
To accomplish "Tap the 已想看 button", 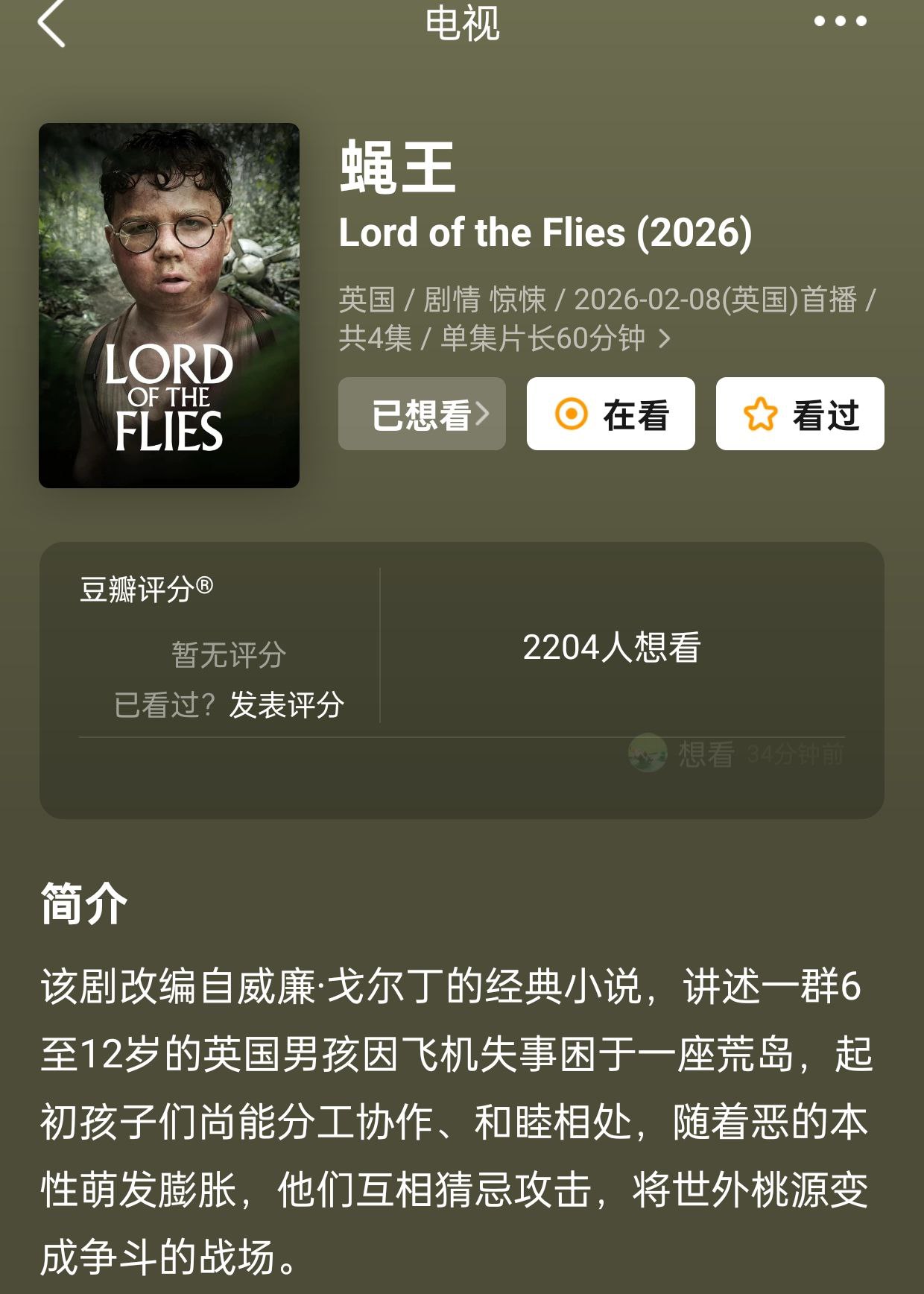I will (422, 414).
